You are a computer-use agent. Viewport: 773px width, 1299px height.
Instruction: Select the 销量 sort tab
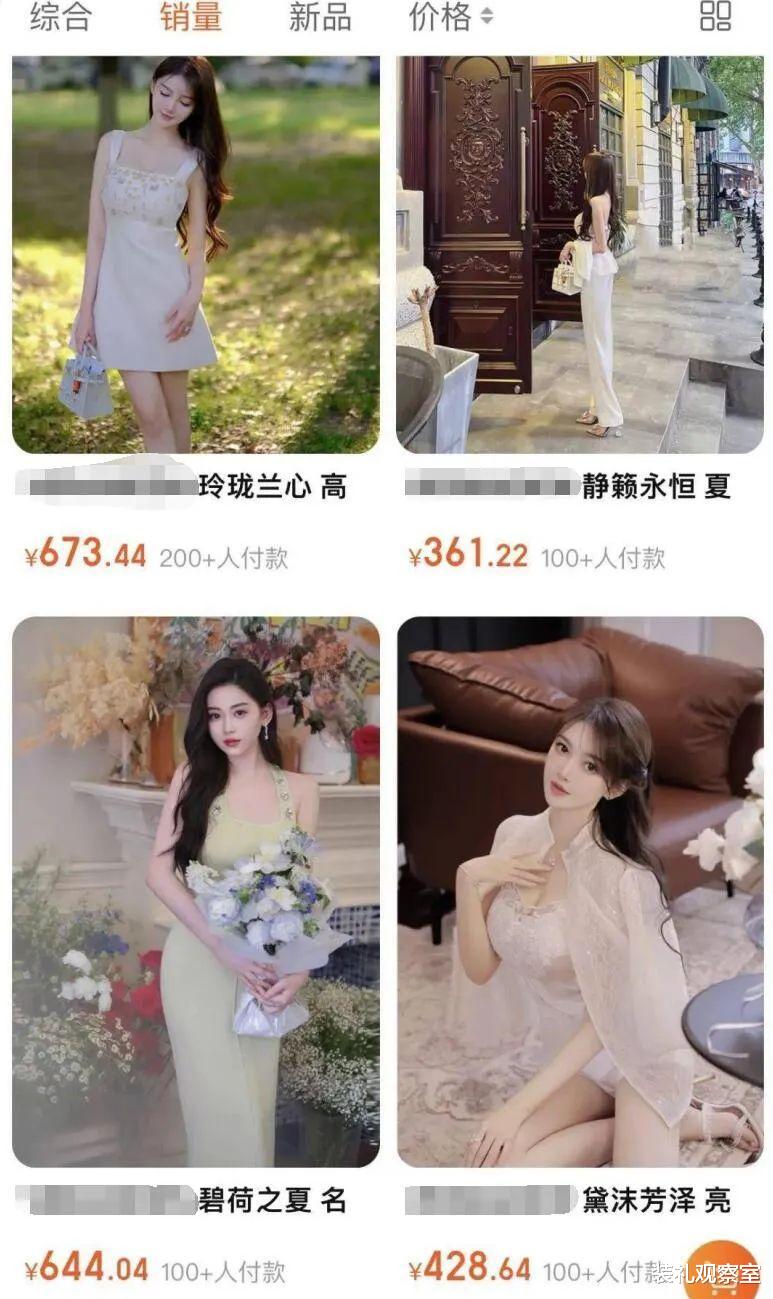(x=190, y=17)
